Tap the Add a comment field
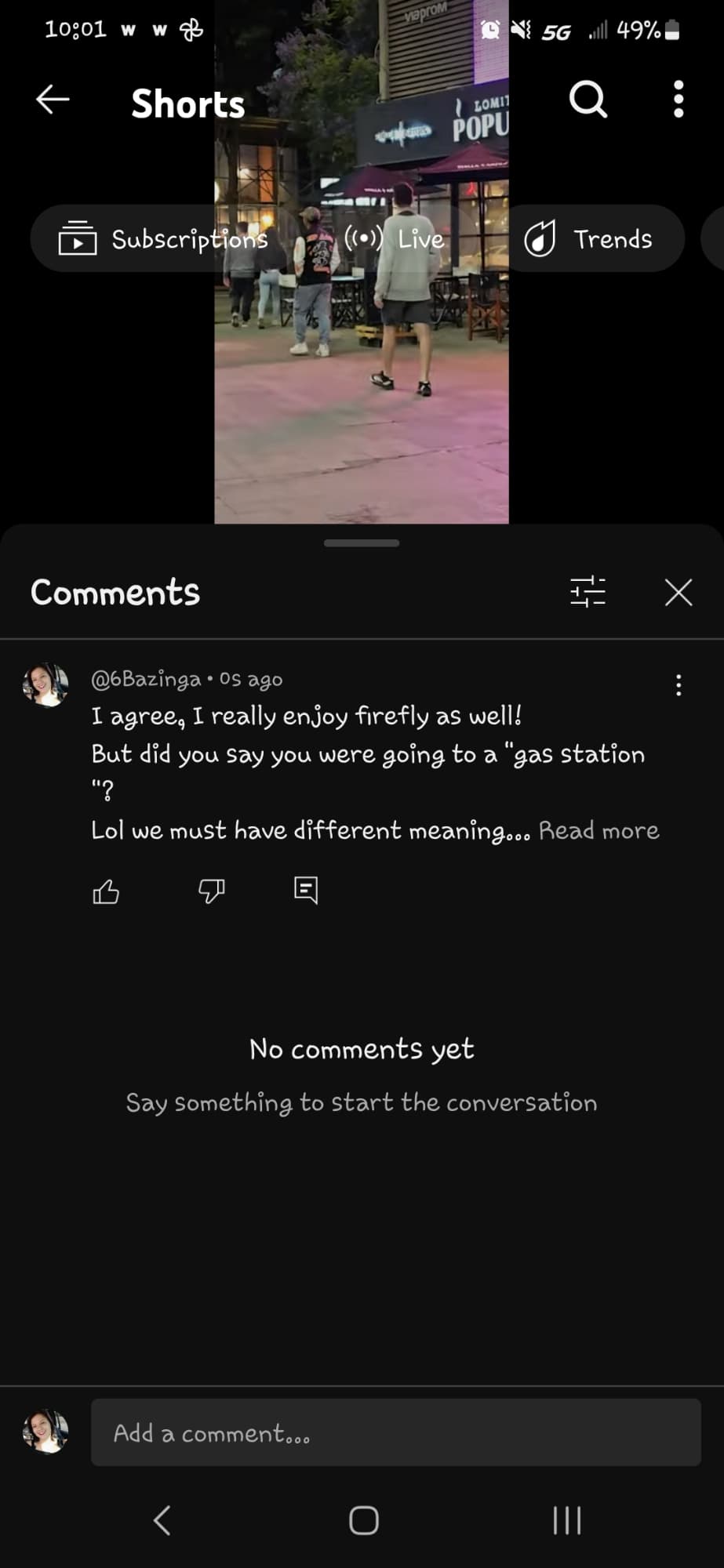The image size is (724, 1568). (x=395, y=1433)
